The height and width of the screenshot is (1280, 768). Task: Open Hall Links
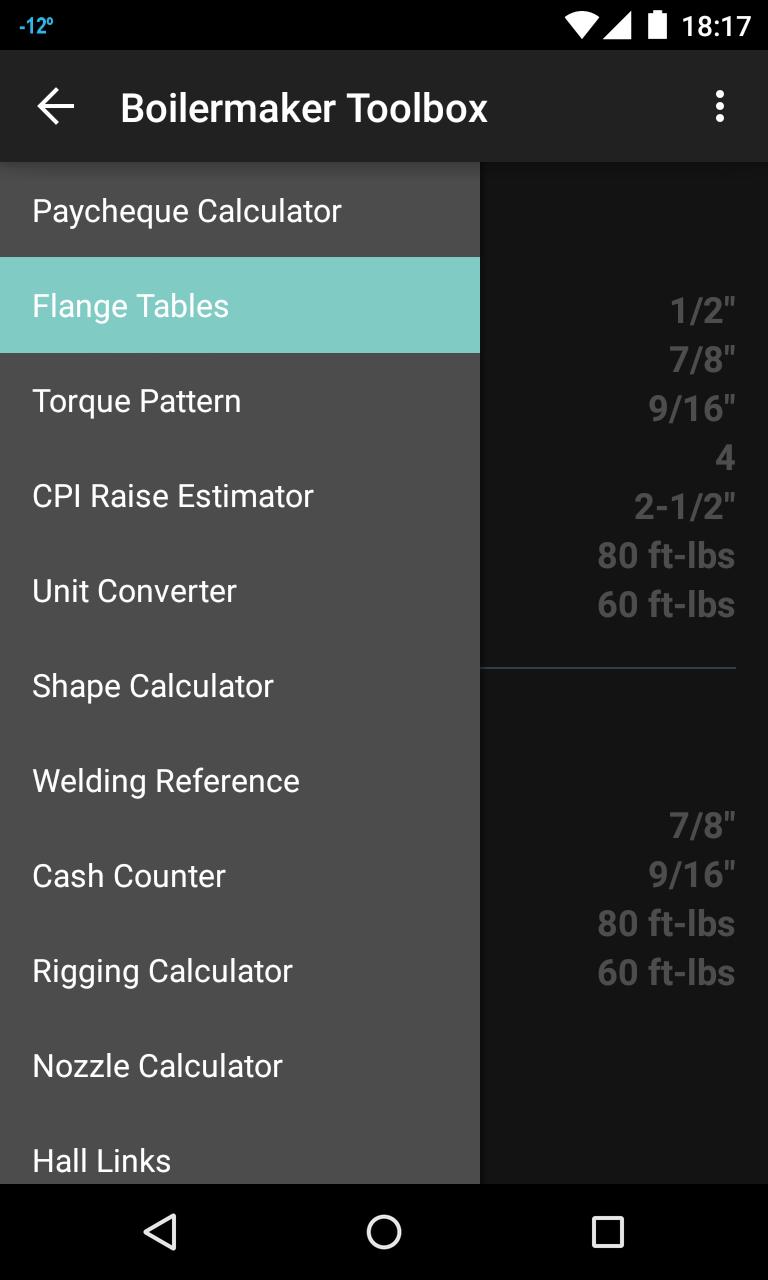[101, 1160]
